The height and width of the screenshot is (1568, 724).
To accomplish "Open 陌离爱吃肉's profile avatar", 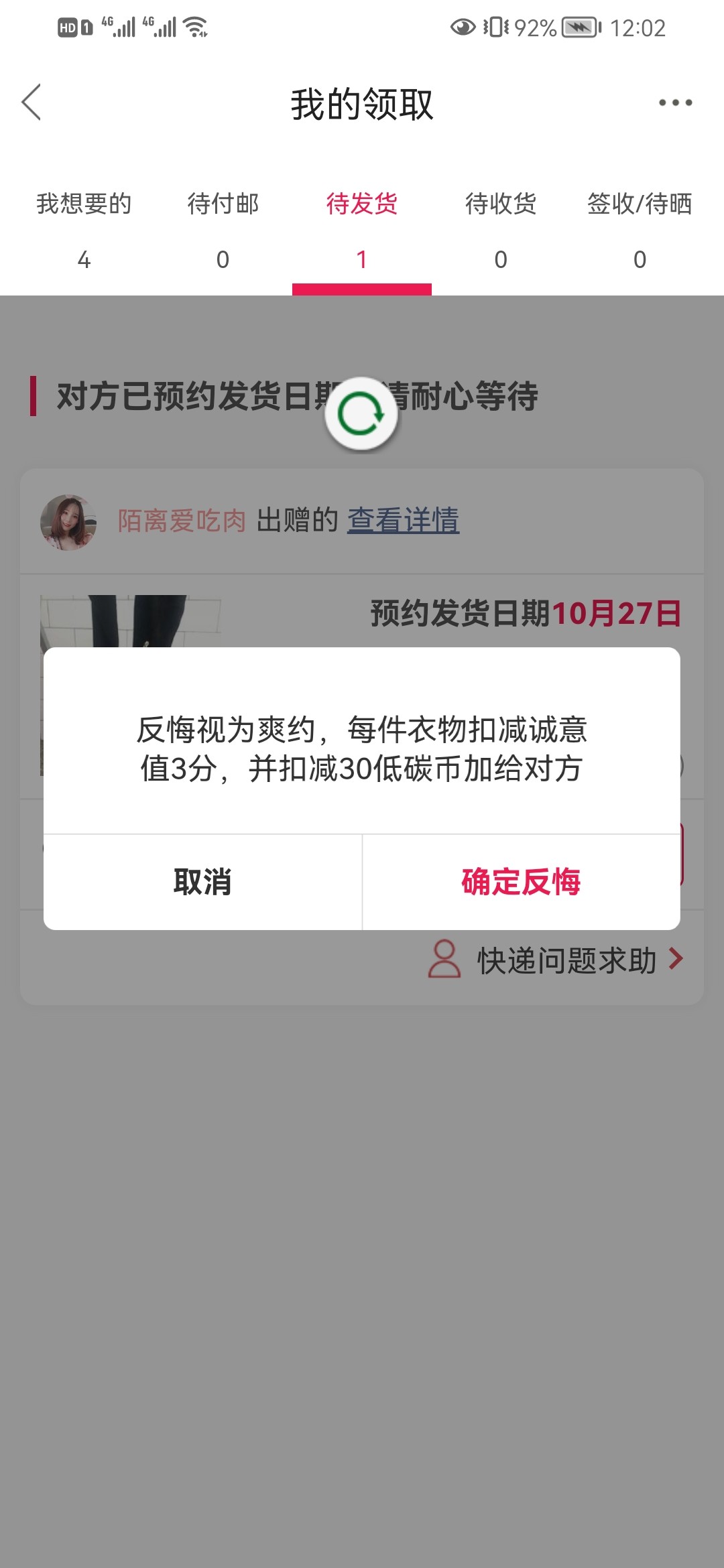I will tap(68, 522).
